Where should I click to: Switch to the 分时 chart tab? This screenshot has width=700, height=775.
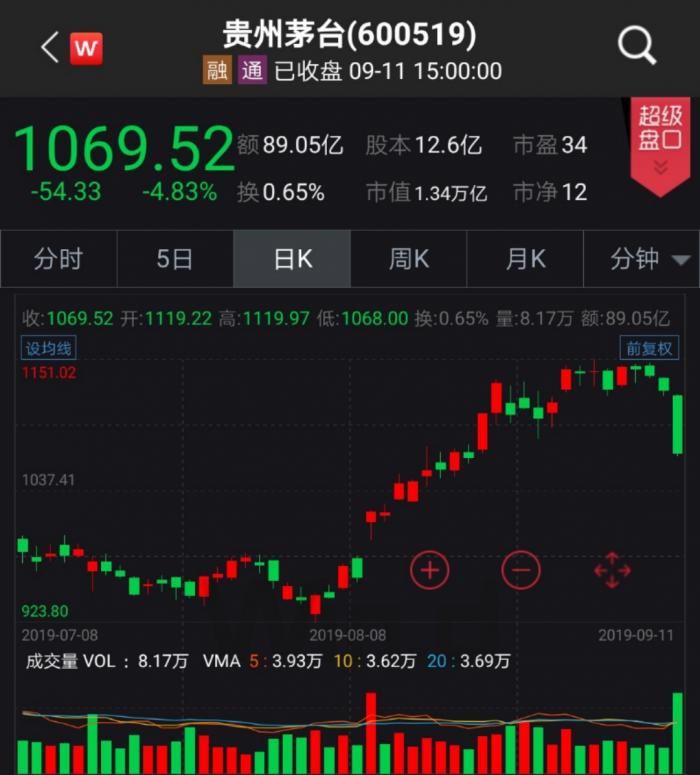[58, 259]
